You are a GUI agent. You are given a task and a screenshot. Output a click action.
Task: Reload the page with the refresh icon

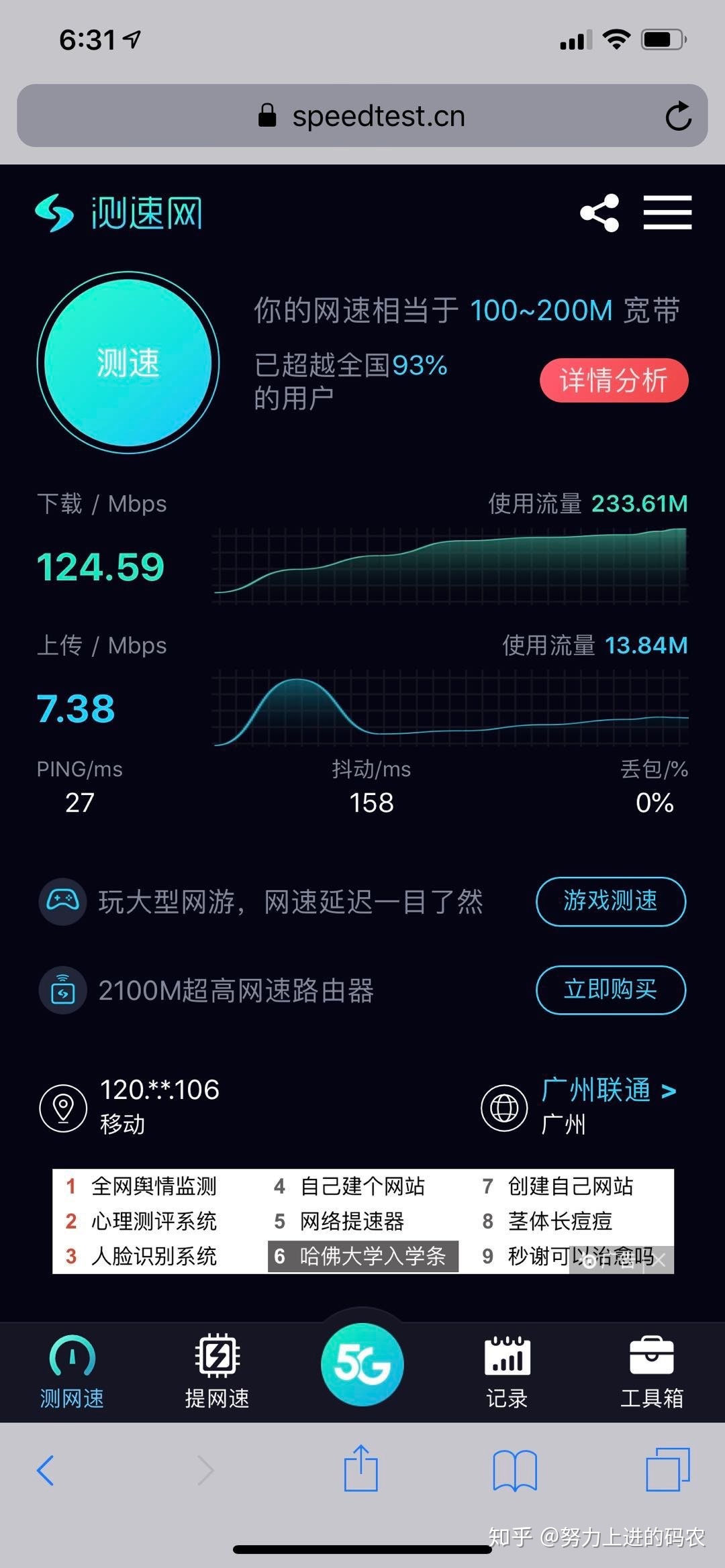(679, 115)
